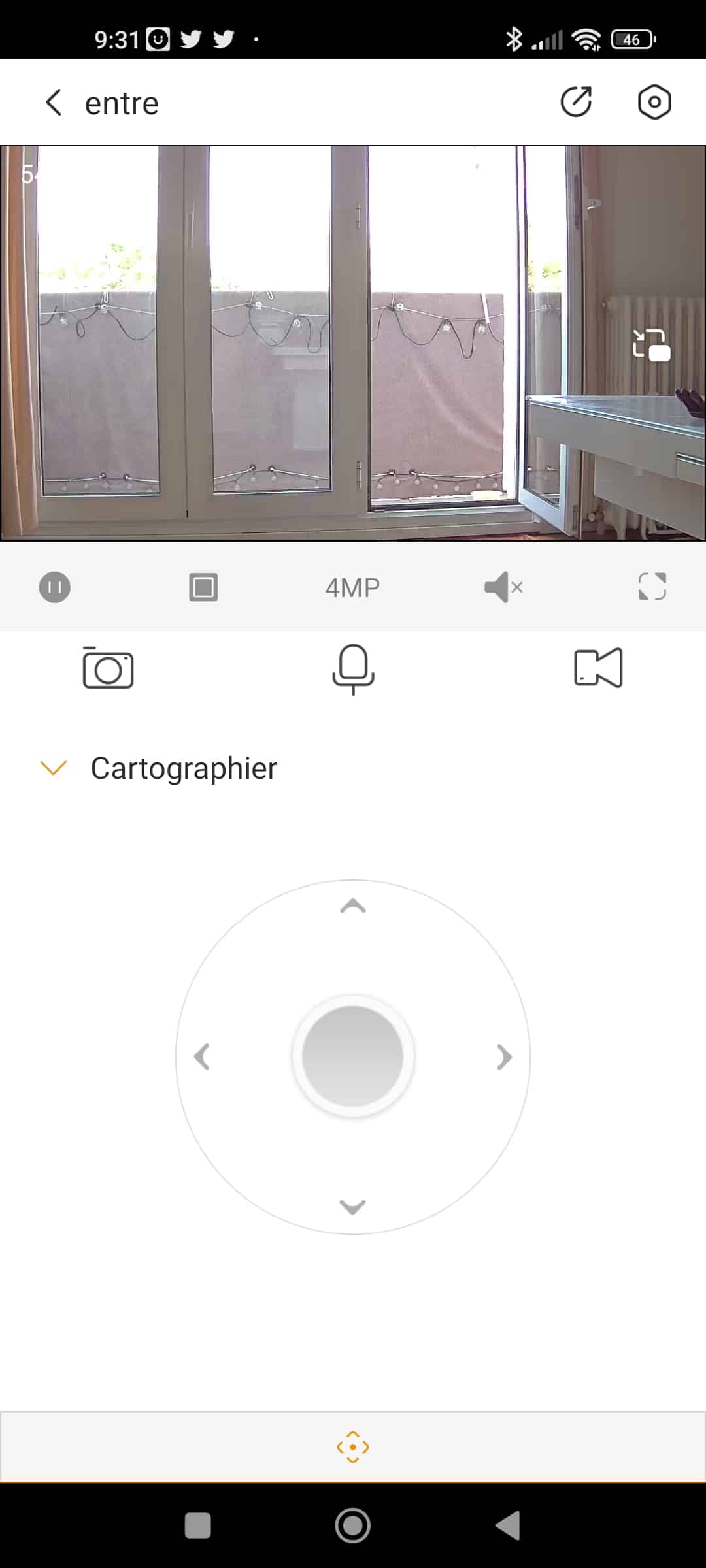Tap the picture-in-picture icon on video

652,344
